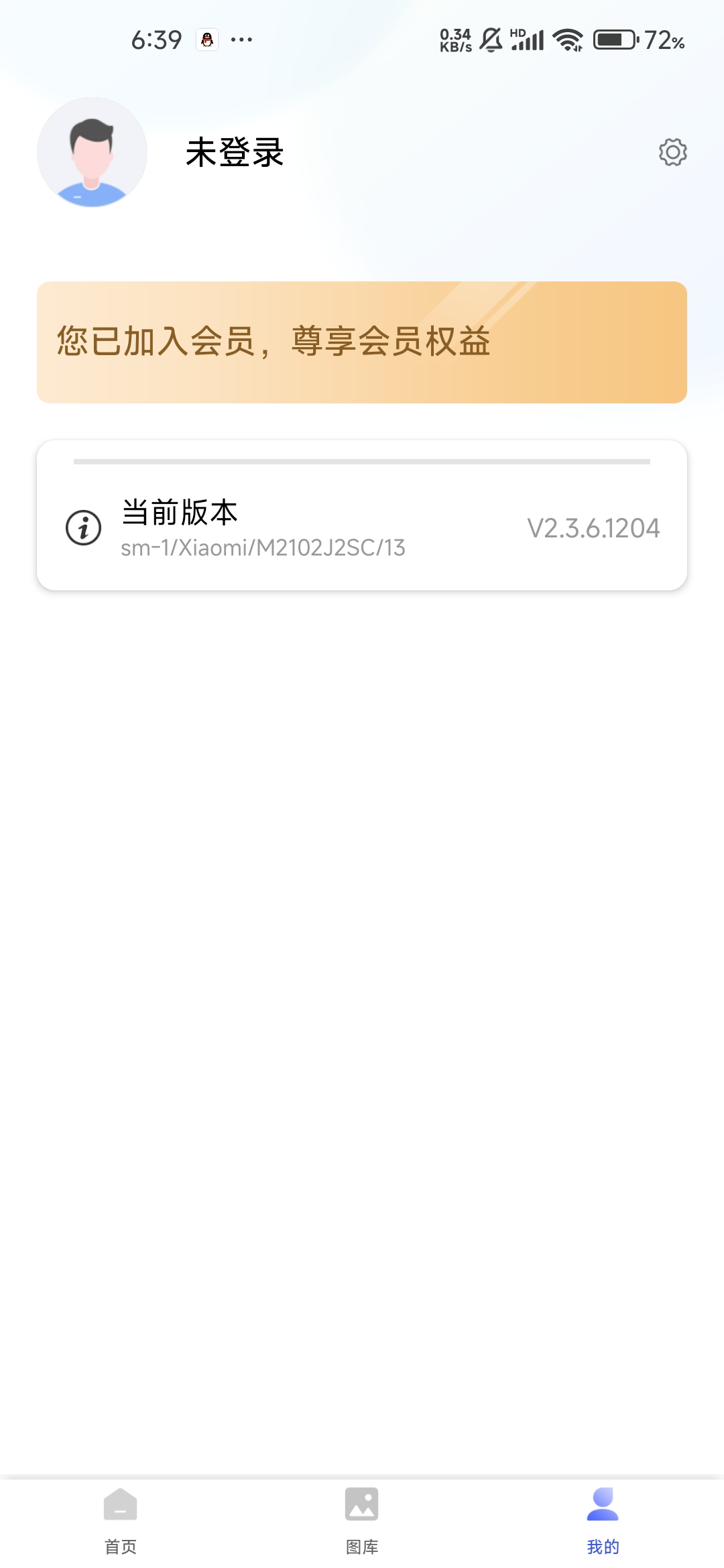
Task: Tap the QQ icon in the status bar
Action: (208, 40)
